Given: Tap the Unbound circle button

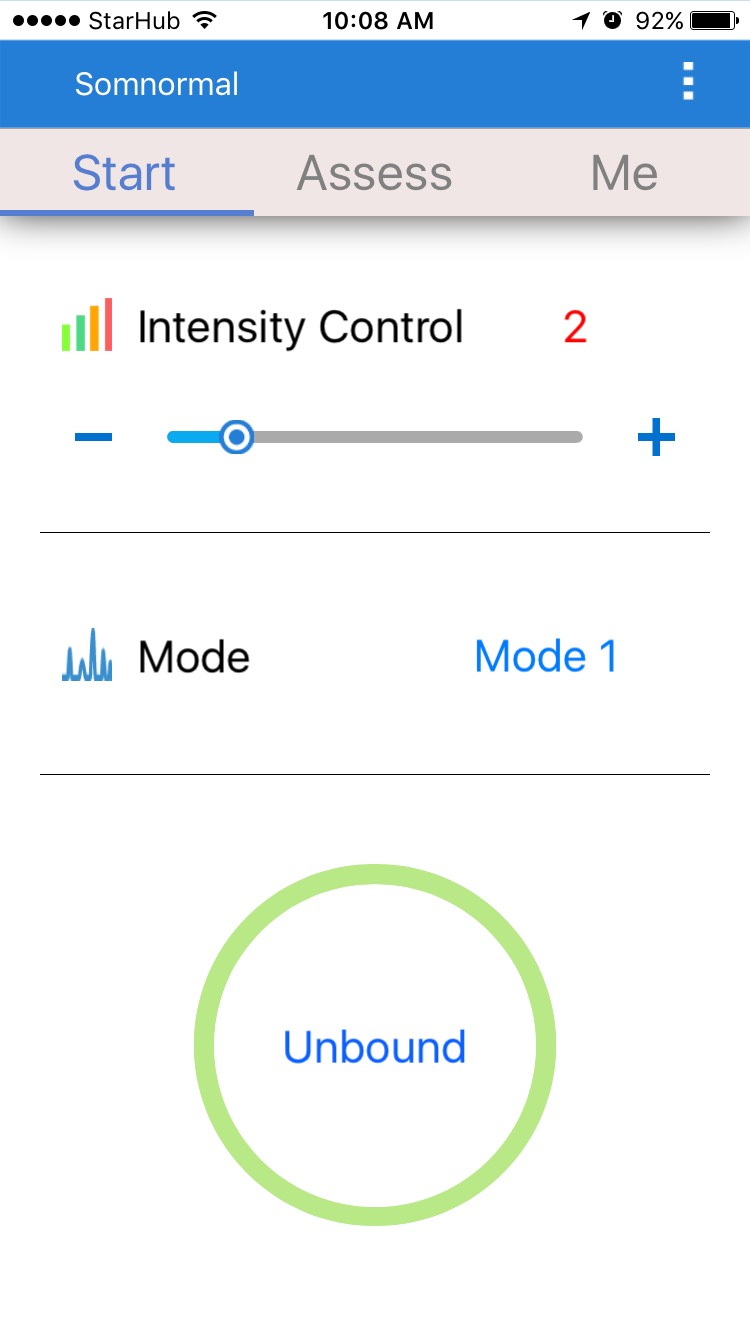Looking at the screenshot, I should [375, 1045].
